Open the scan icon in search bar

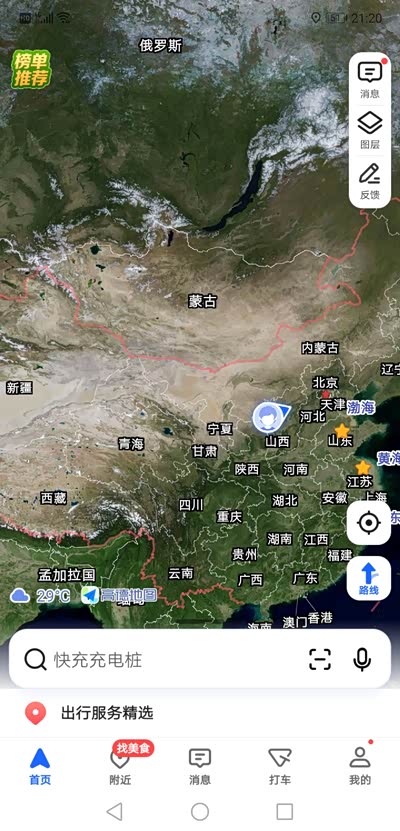320,659
